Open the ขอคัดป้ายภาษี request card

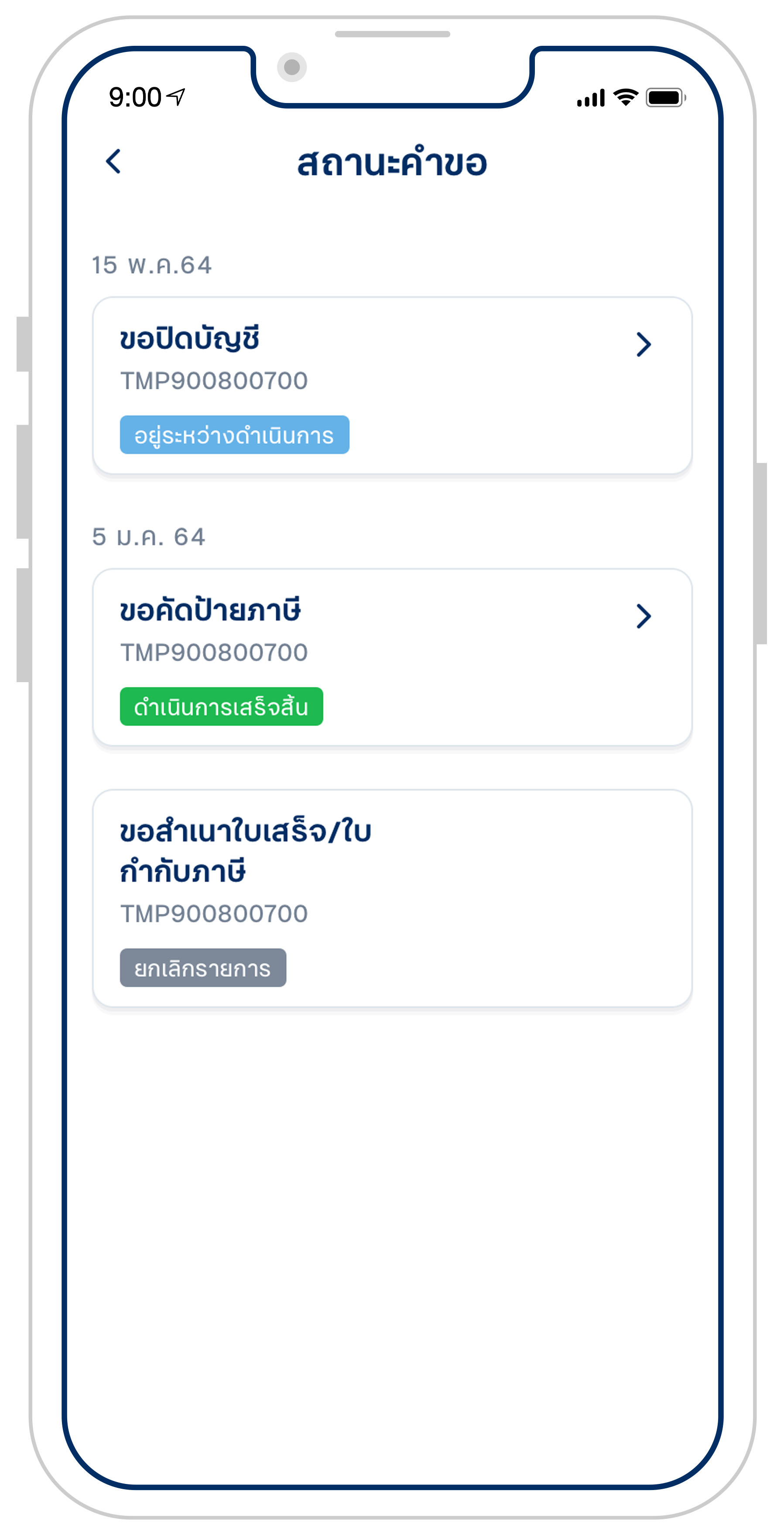392,657
